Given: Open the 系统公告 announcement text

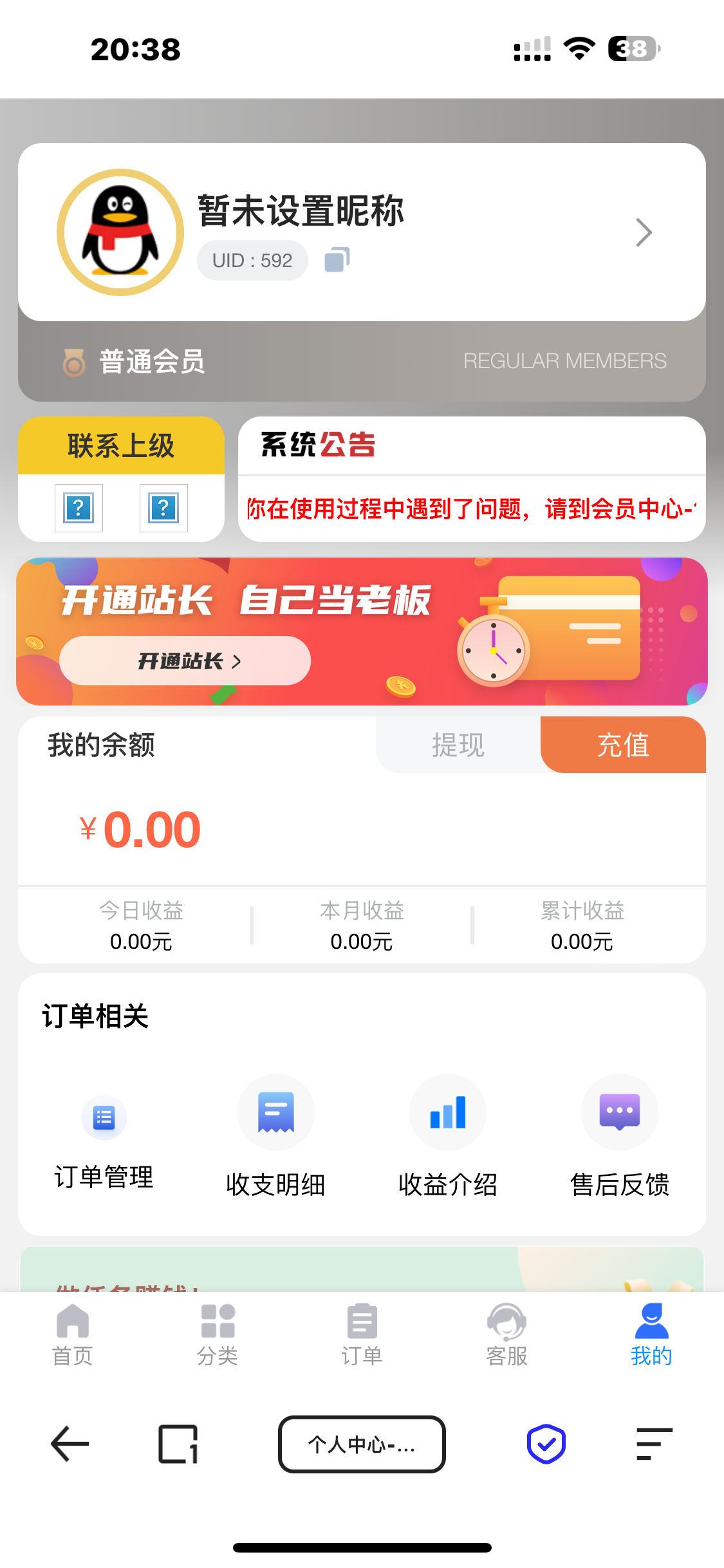Looking at the screenshot, I should coord(472,509).
